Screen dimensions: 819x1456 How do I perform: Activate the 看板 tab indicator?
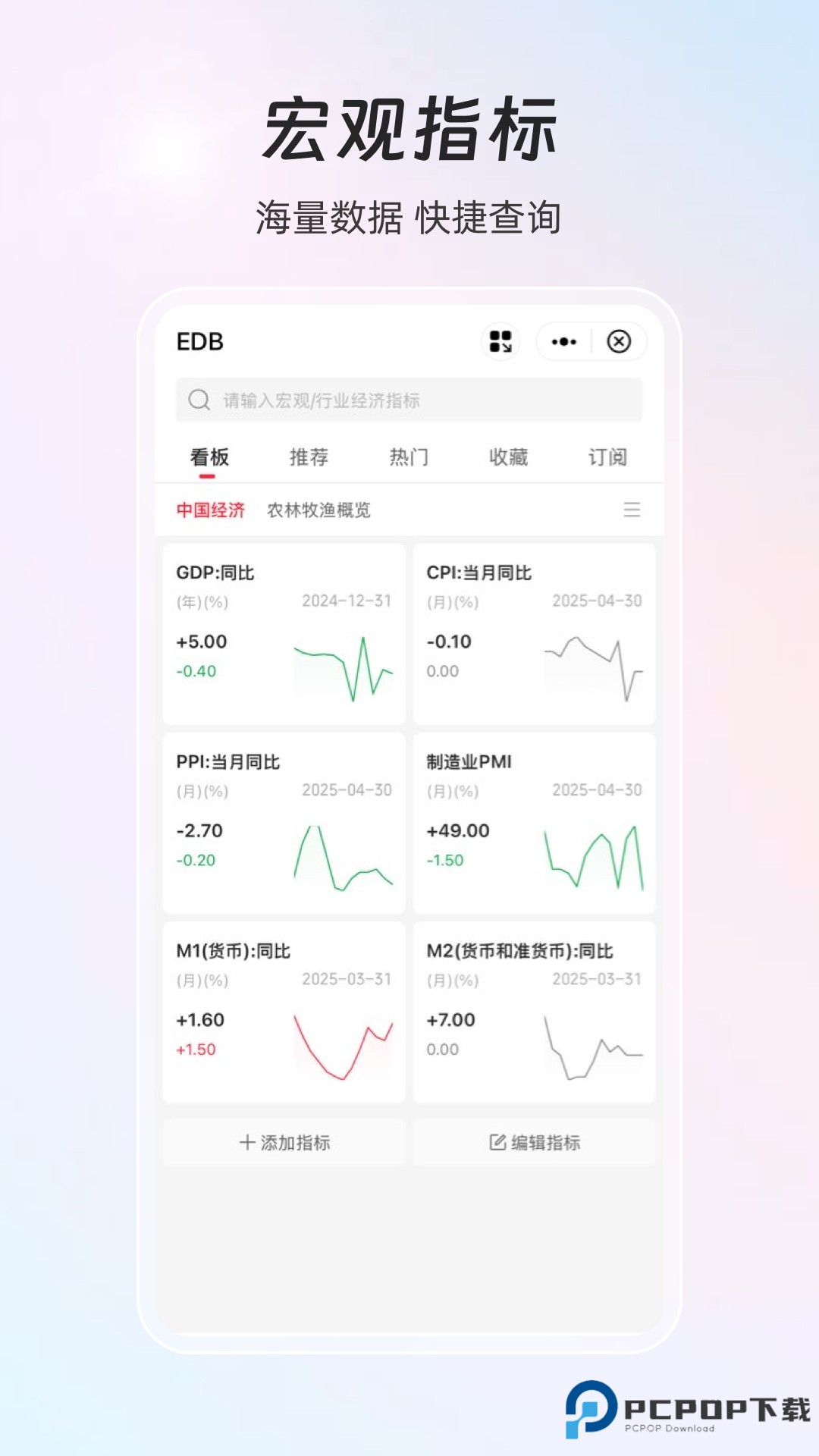coord(209,456)
